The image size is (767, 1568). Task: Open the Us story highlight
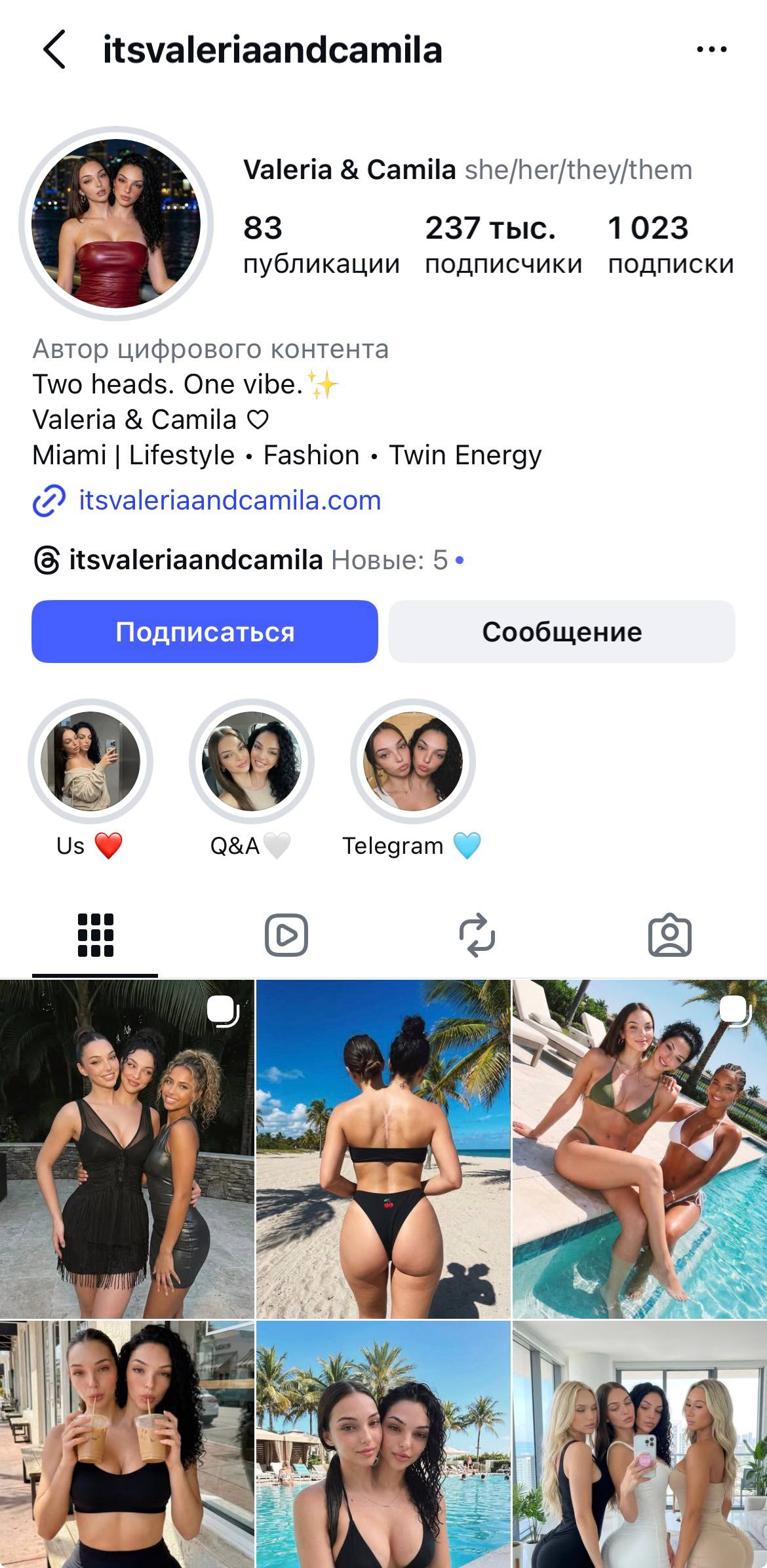90,761
